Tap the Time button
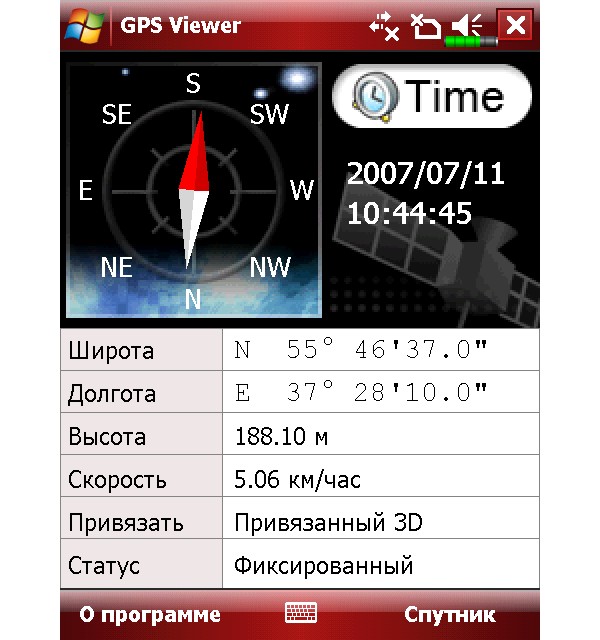The image size is (600, 640). click(430, 97)
